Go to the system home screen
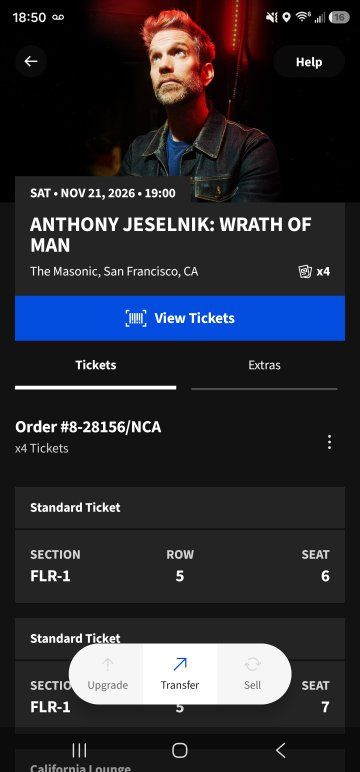 180,750
